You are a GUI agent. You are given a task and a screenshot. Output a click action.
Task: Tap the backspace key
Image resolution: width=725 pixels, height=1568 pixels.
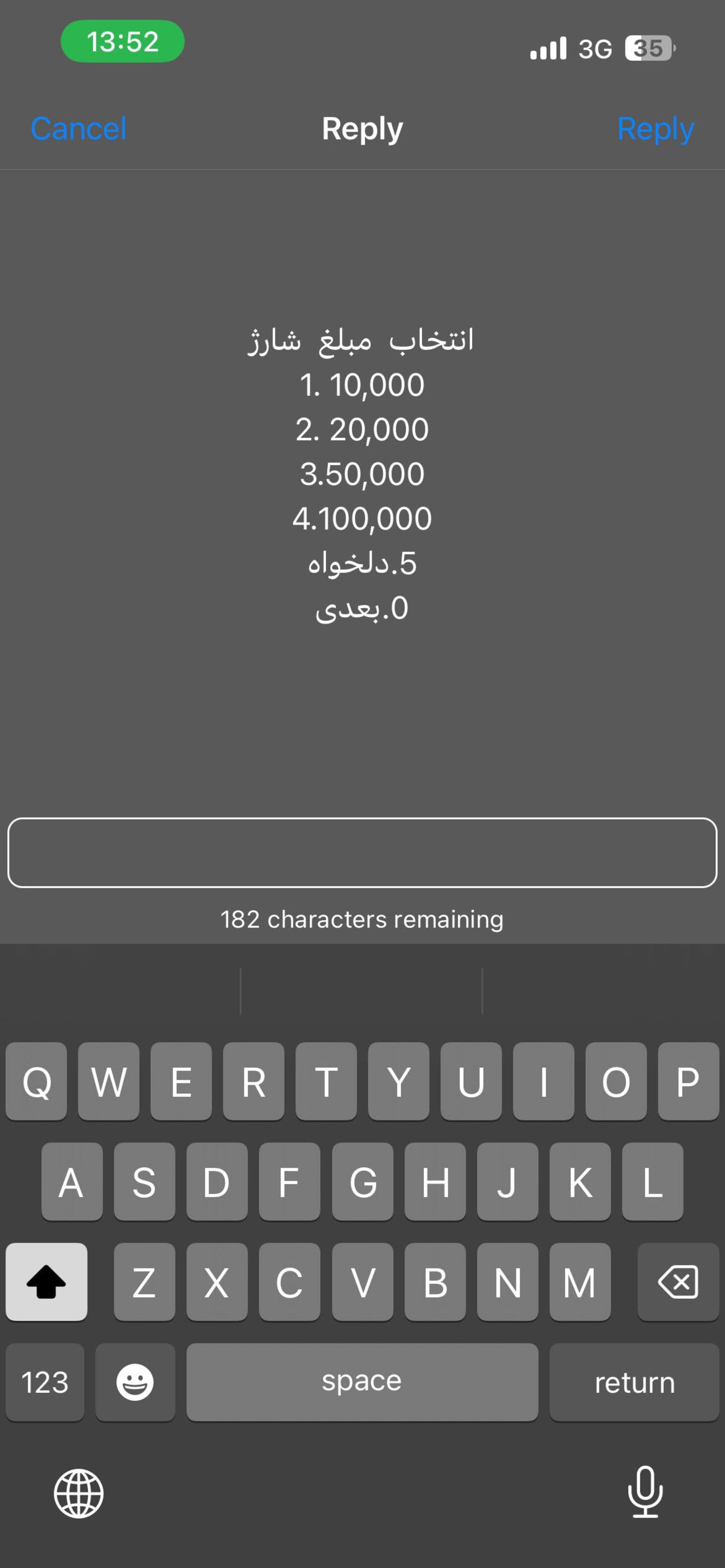coord(677,1281)
